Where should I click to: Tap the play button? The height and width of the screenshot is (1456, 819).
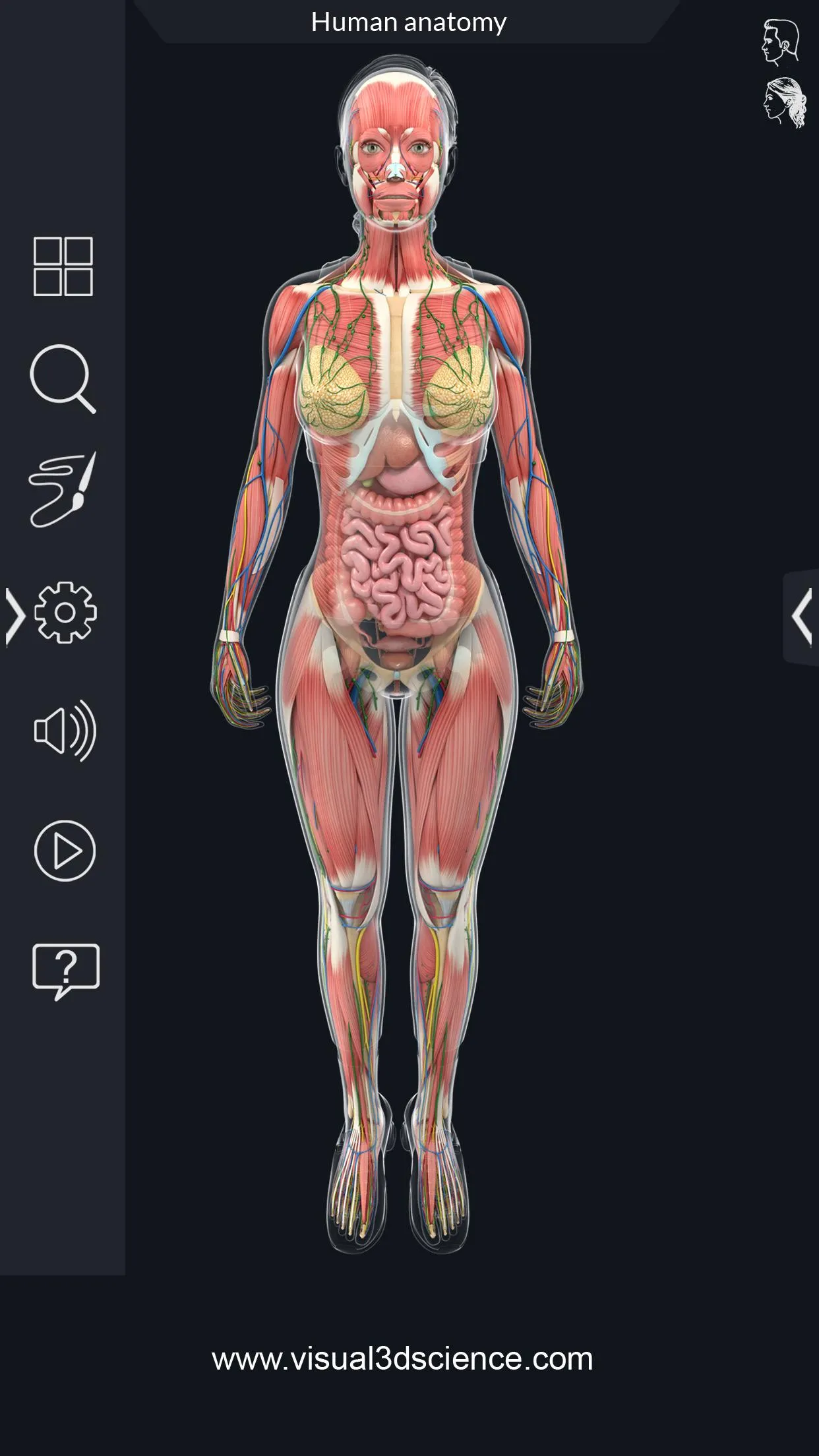click(x=65, y=851)
